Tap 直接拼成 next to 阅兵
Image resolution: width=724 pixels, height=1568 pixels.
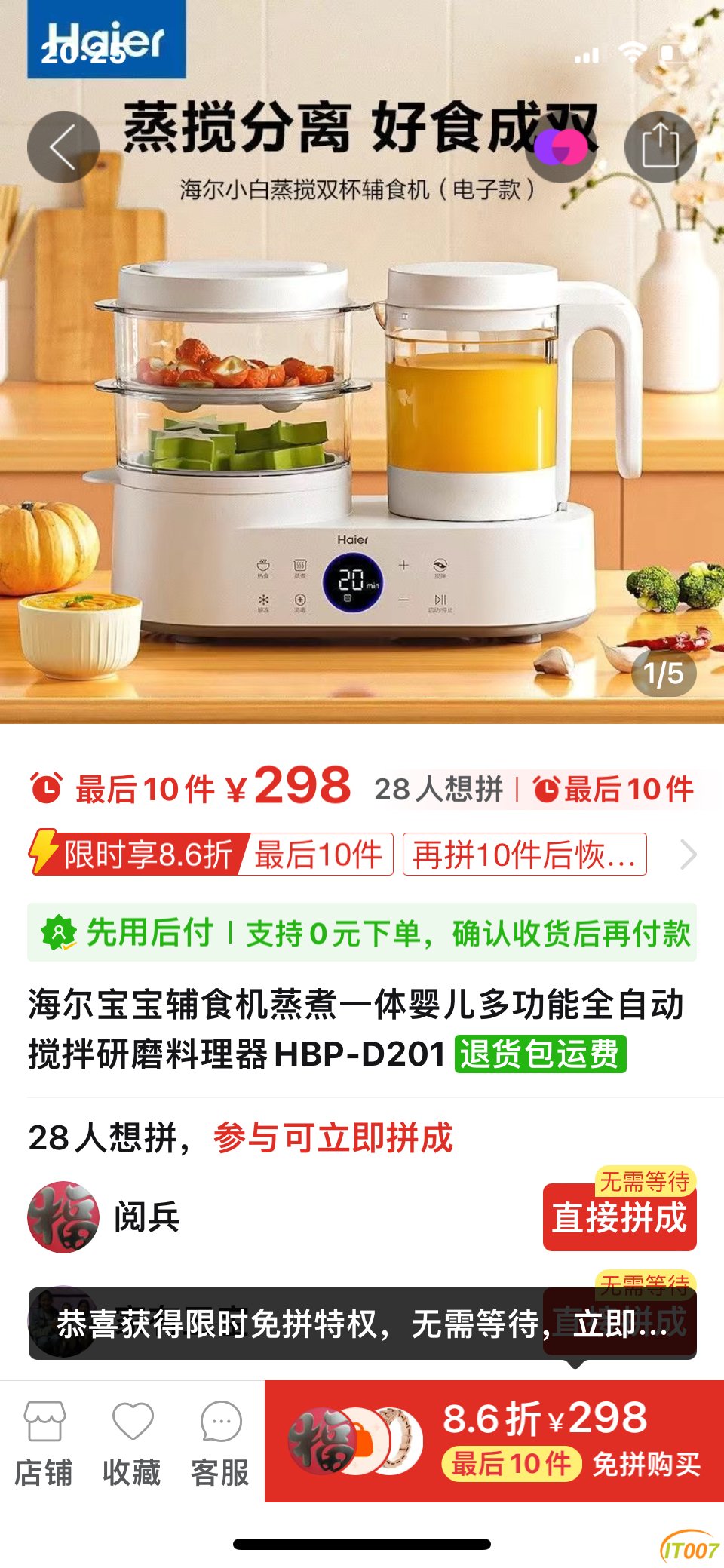619,1218
